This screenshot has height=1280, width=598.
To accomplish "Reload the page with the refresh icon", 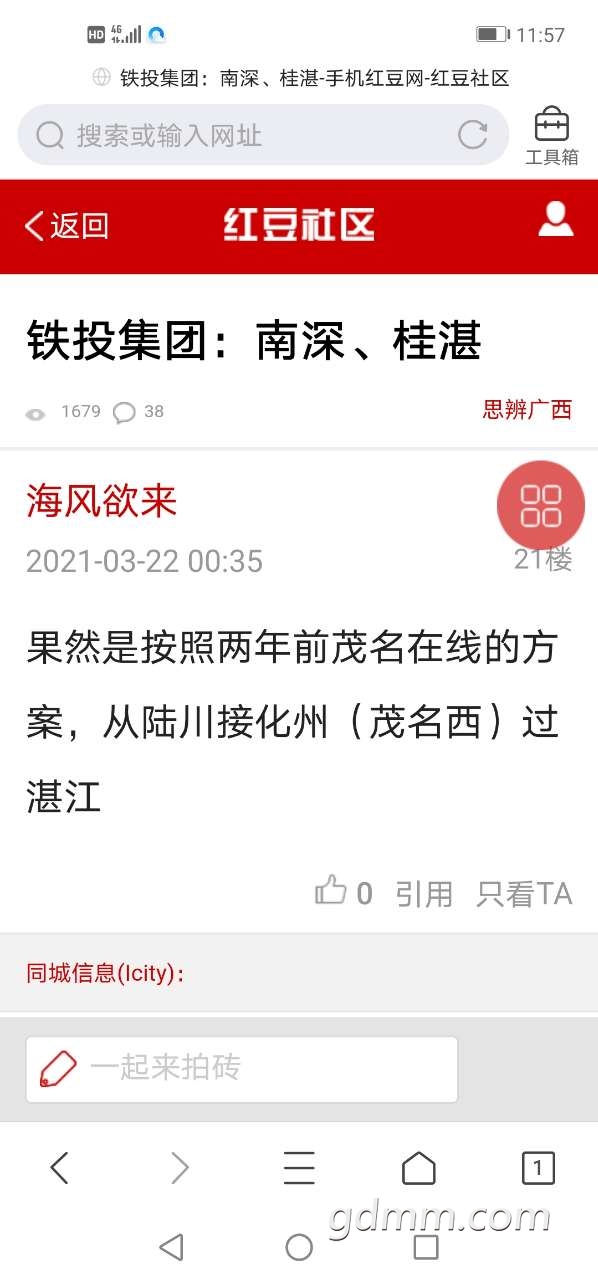I will click(472, 135).
